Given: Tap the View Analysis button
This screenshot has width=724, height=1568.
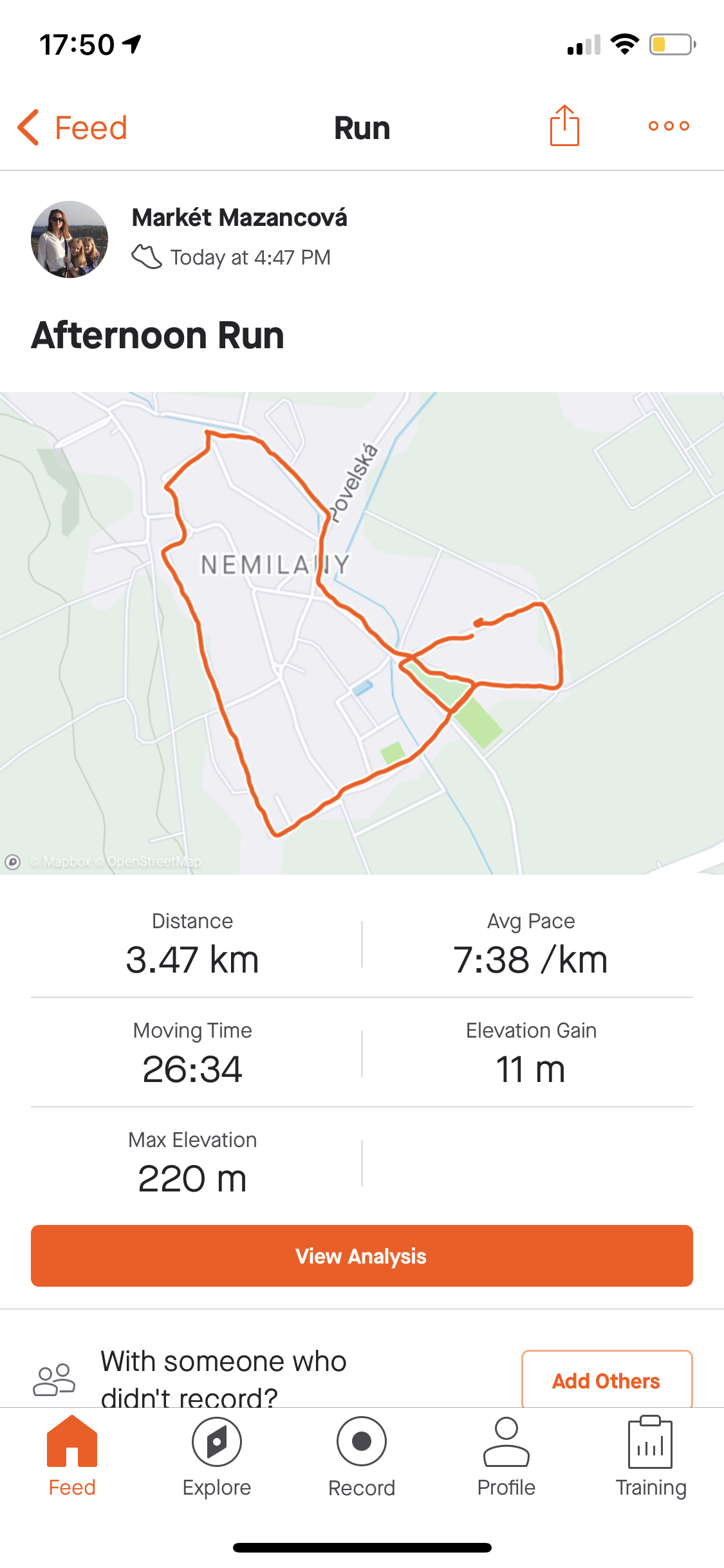Looking at the screenshot, I should (x=362, y=1256).
